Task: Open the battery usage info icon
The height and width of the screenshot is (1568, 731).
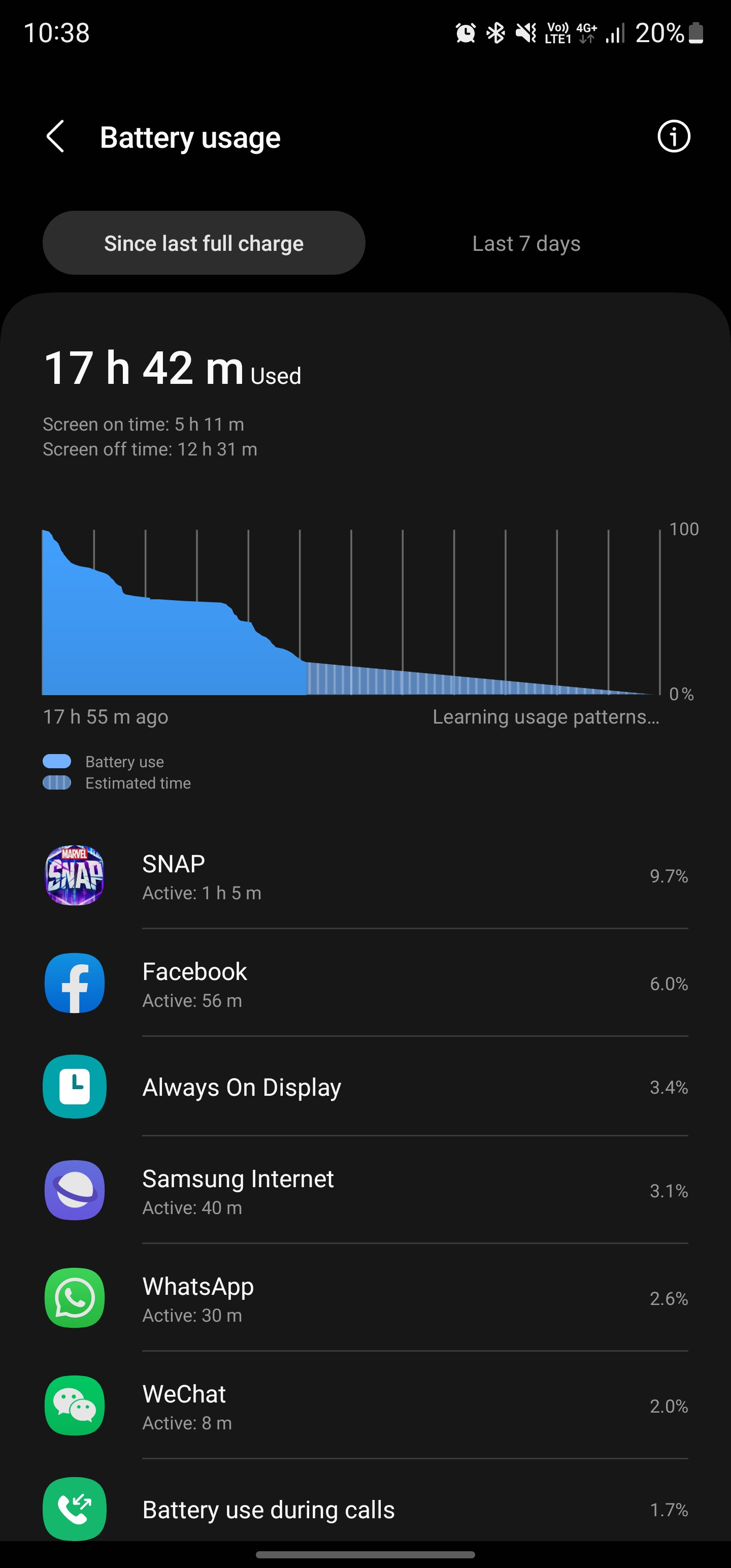Action: (x=674, y=137)
